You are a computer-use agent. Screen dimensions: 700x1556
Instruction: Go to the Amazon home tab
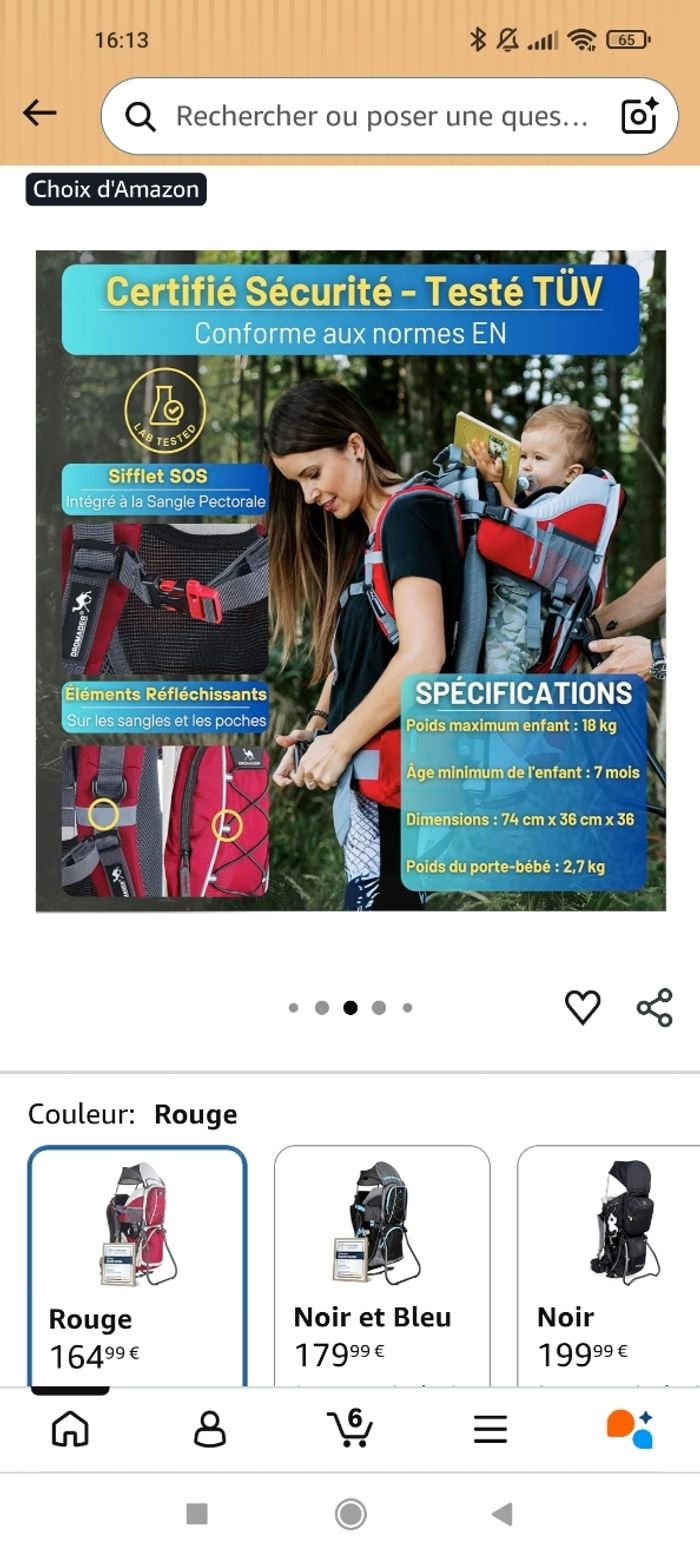[x=70, y=1430]
